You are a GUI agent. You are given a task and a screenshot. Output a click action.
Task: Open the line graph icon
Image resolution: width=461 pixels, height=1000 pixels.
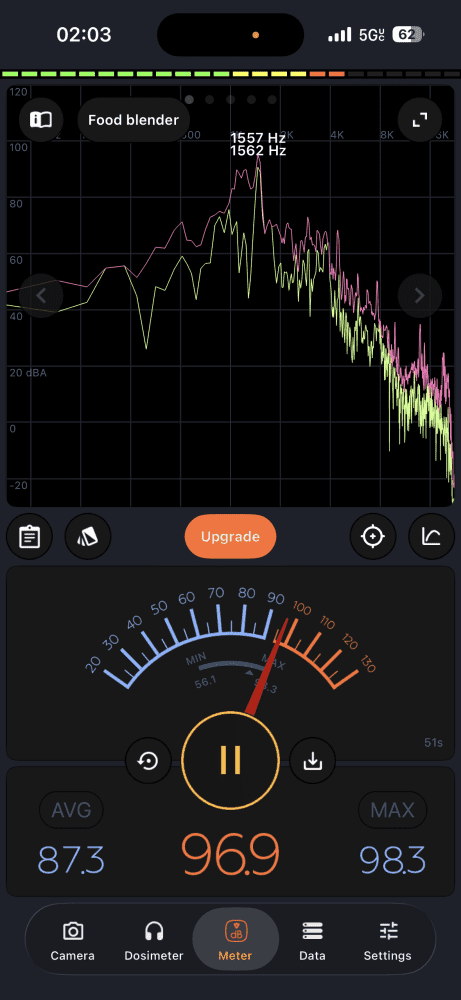pos(432,536)
